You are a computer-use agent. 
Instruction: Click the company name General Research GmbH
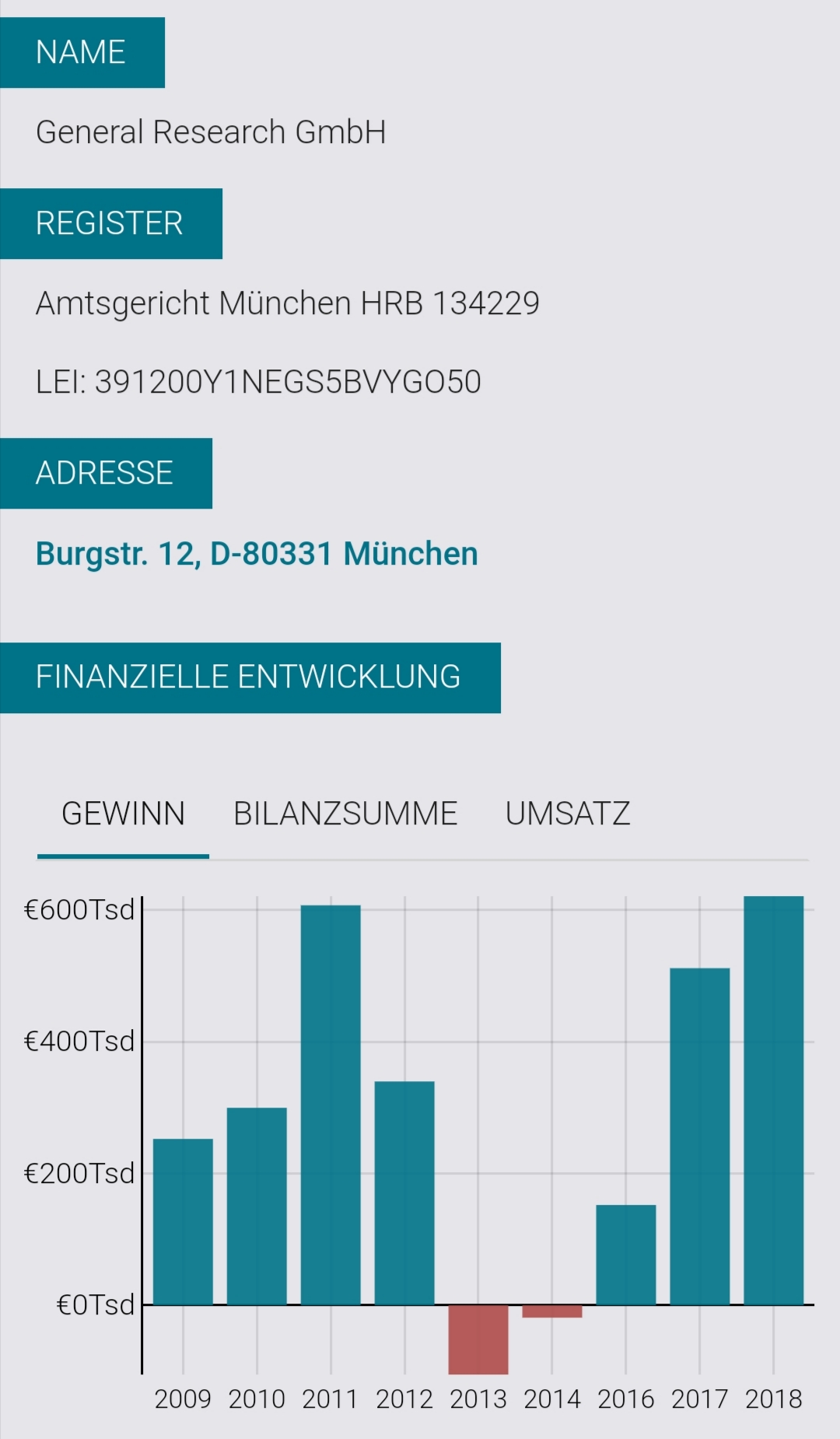coord(211,131)
